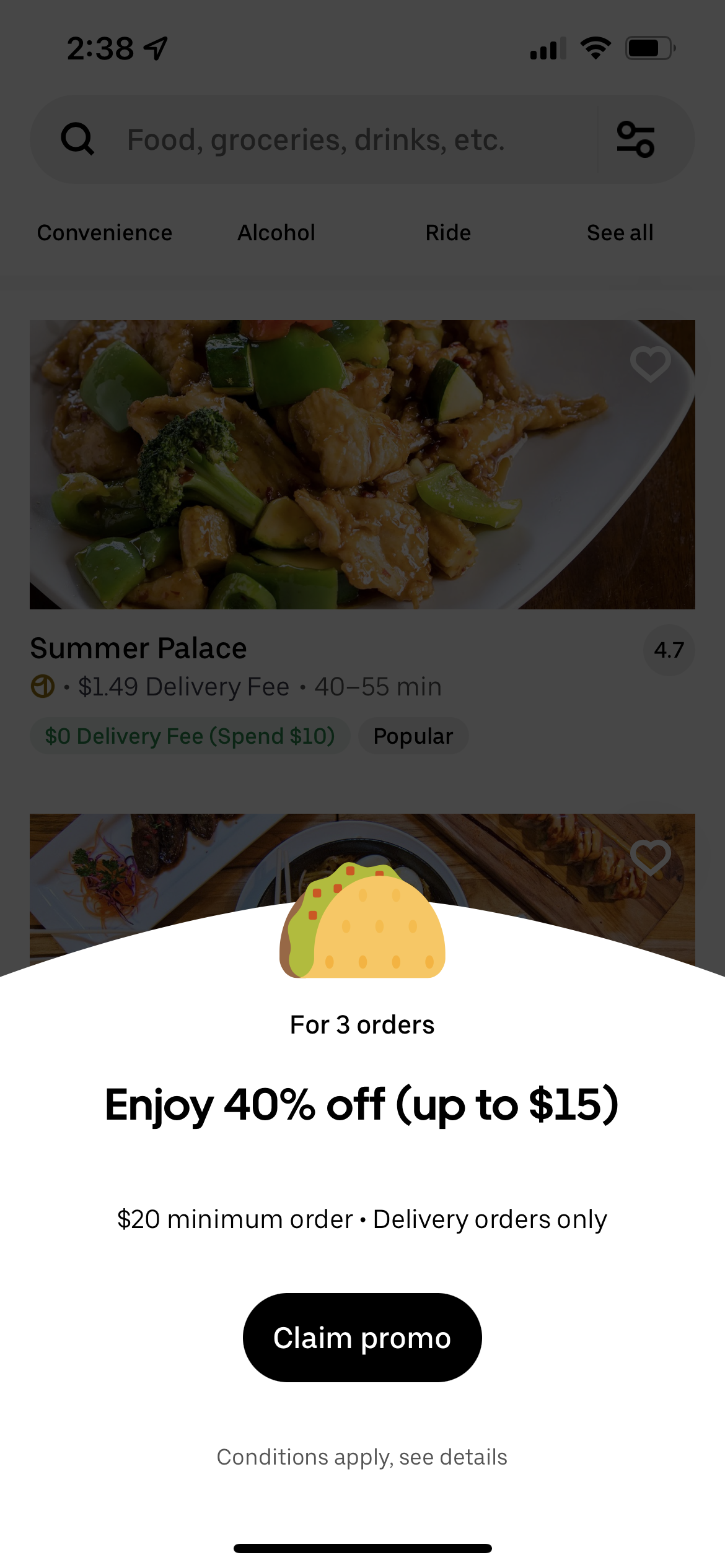Screen dimensions: 725x1568
Task: Select the Ride category
Action: pyautogui.click(x=448, y=233)
